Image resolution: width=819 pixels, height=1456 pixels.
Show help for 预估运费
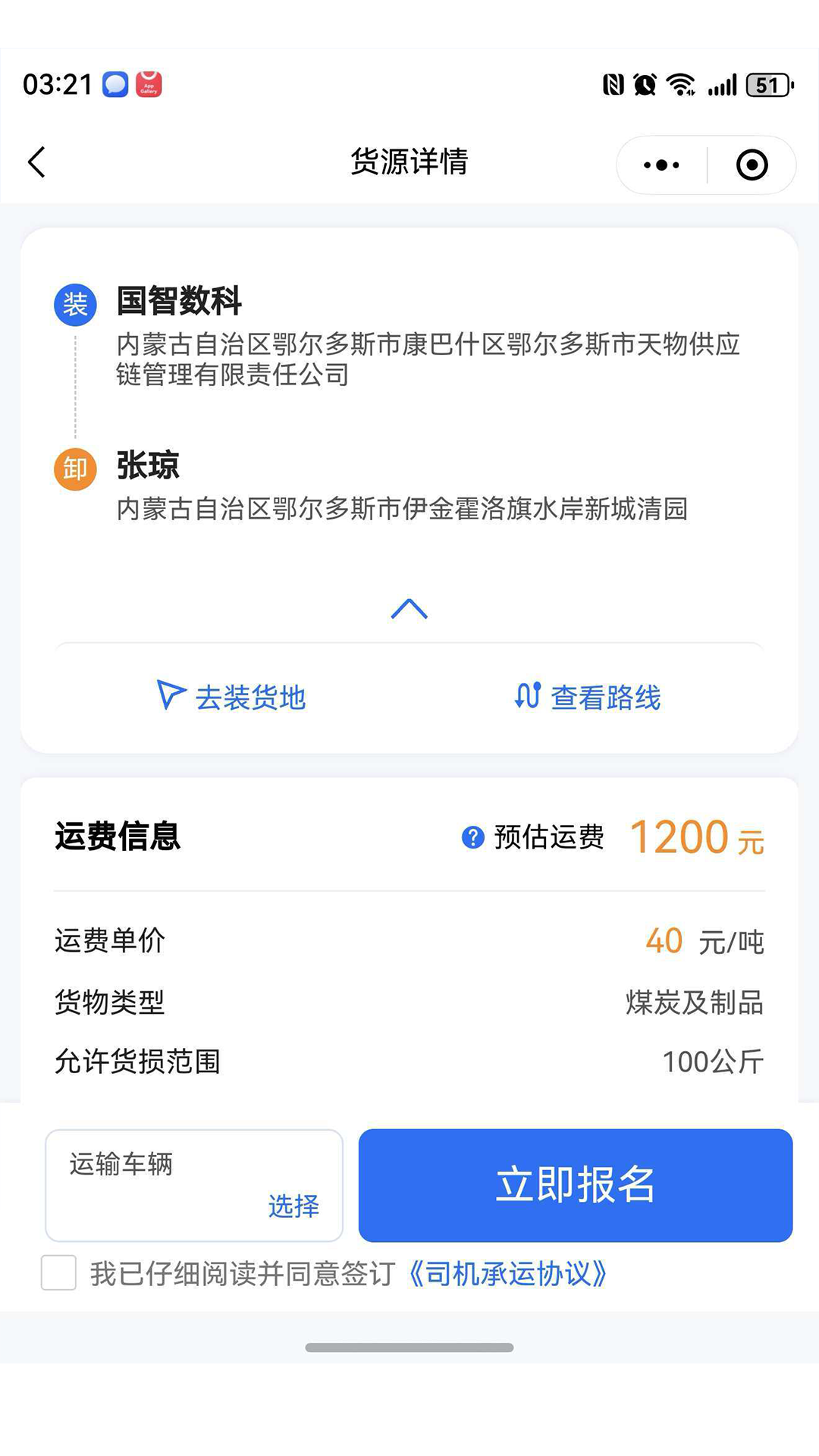[x=473, y=837]
